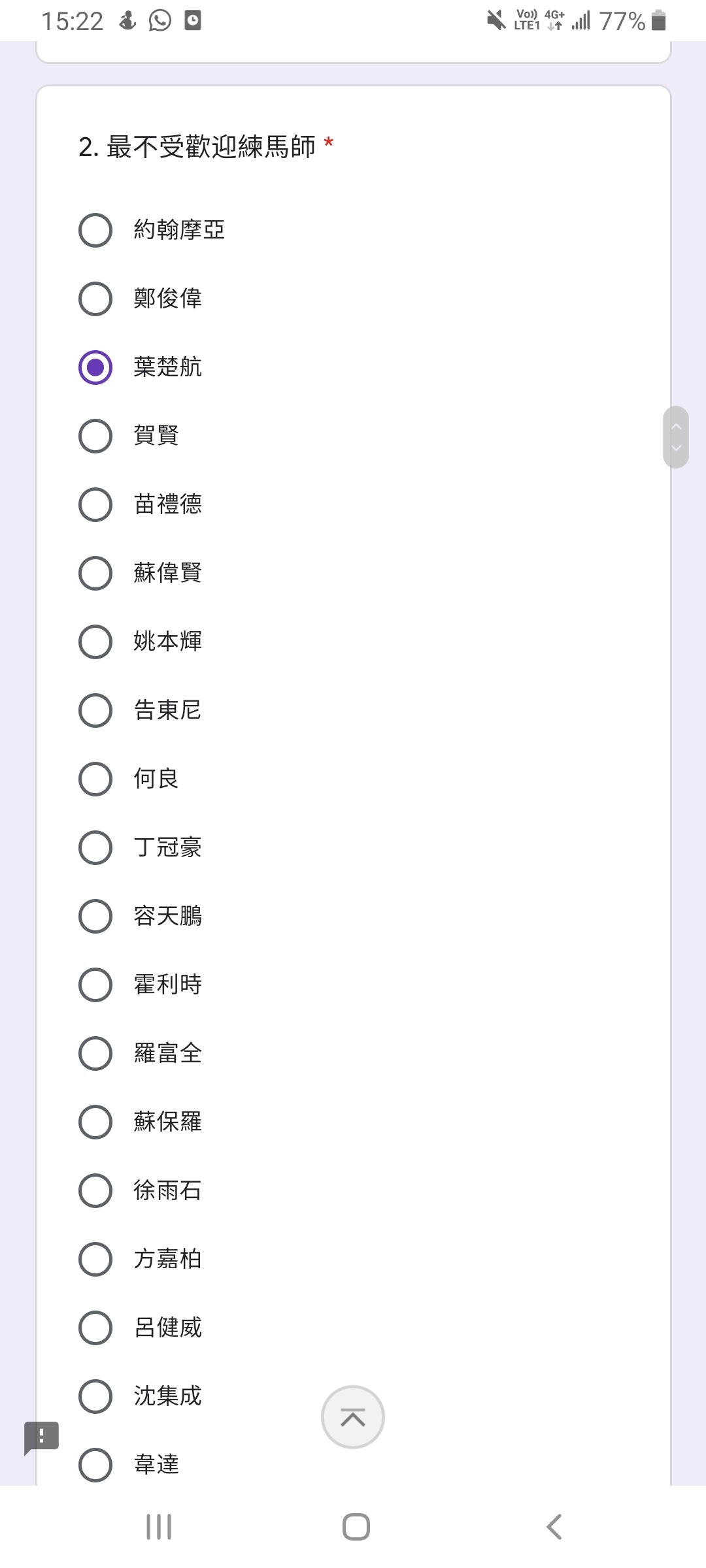Image resolution: width=706 pixels, height=1568 pixels.
Task: Tap the selected 葉楚航 radio button
Action: (x=95, y=367)
